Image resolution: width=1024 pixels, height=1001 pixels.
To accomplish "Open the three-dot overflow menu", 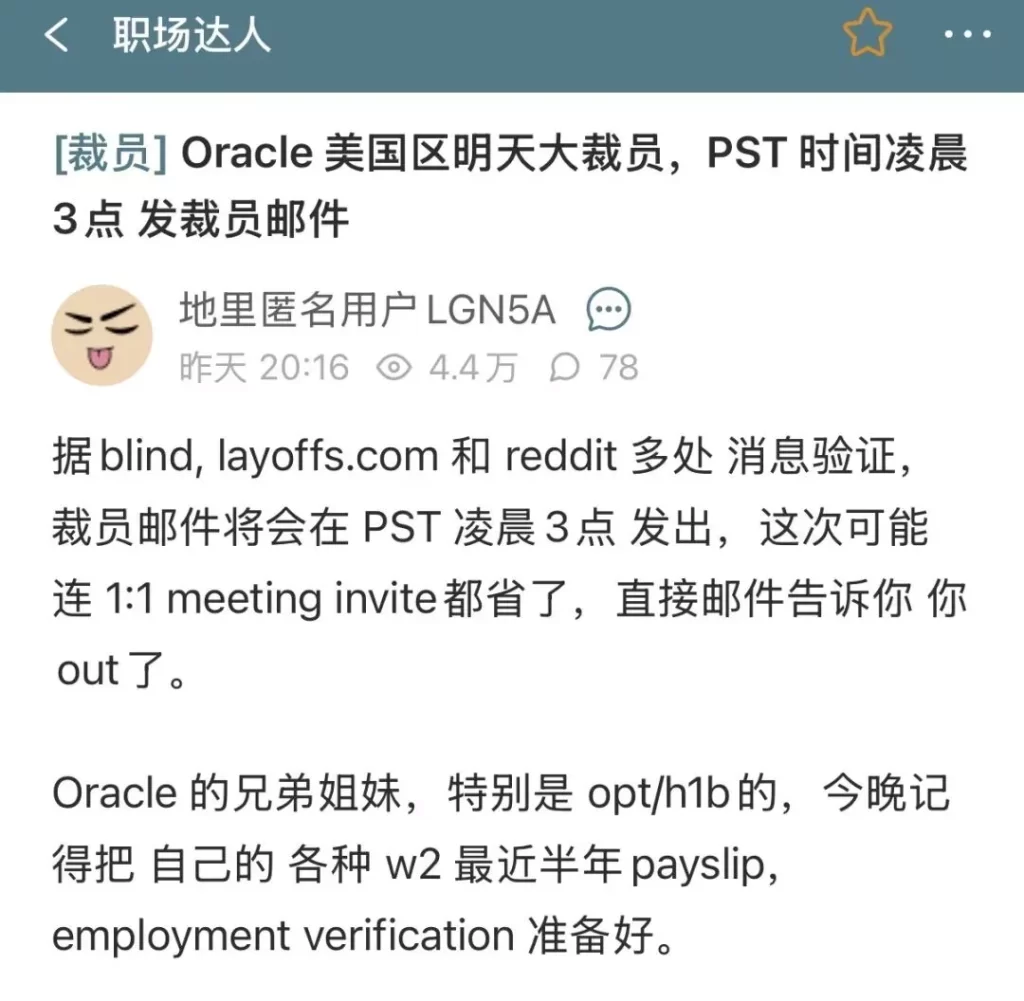I will point(967,35).
